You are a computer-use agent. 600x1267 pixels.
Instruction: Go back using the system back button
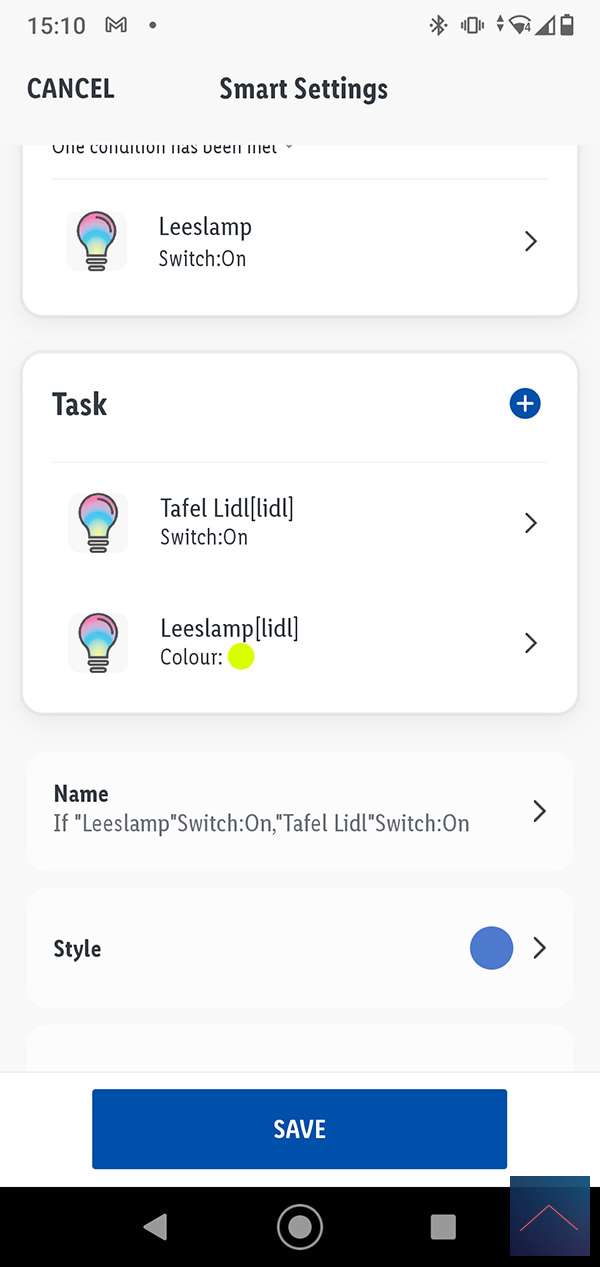[x=155, y=1227]
